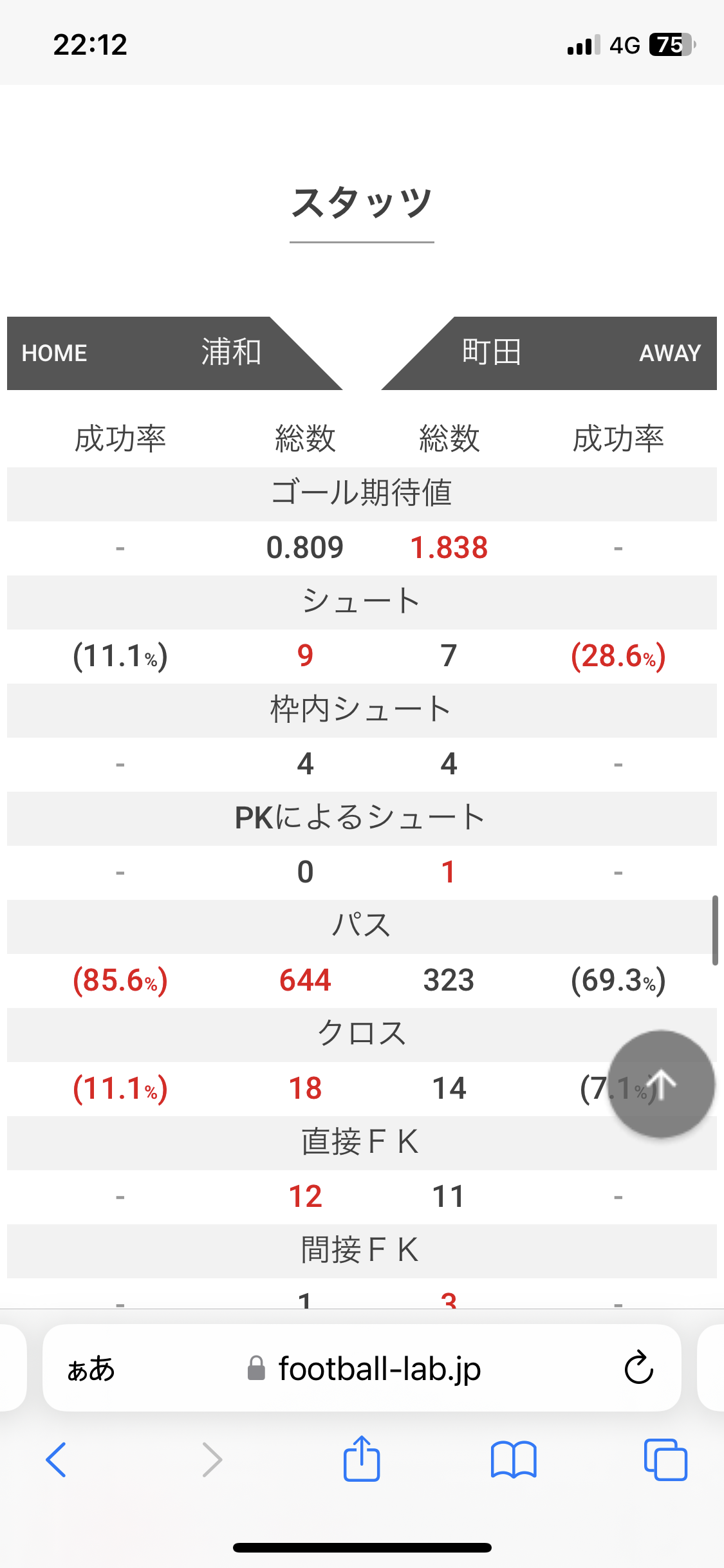Screen dimensions: 724x1568
Task: Open the ぁあ page settings menu
Action: click(91, 1369)
